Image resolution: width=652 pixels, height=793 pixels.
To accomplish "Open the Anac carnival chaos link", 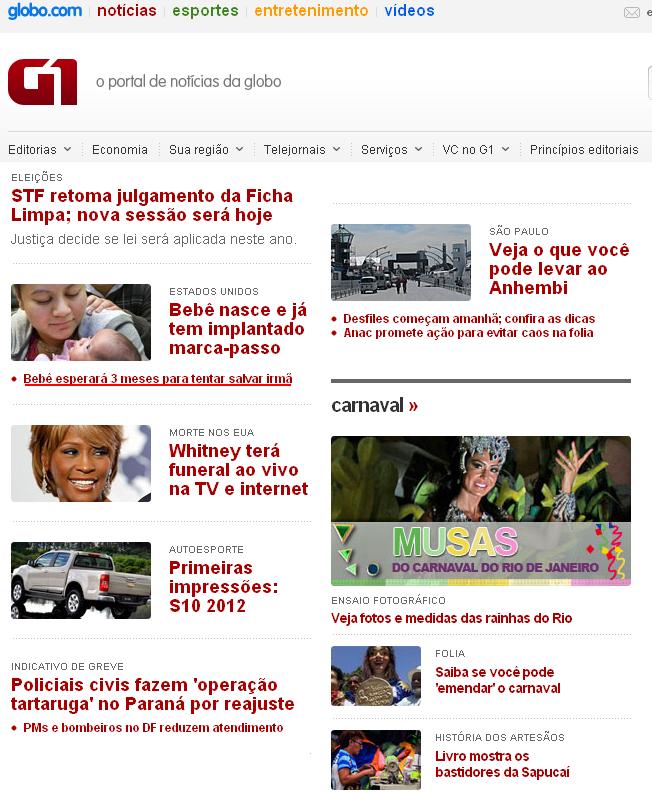I will (468, 333).
